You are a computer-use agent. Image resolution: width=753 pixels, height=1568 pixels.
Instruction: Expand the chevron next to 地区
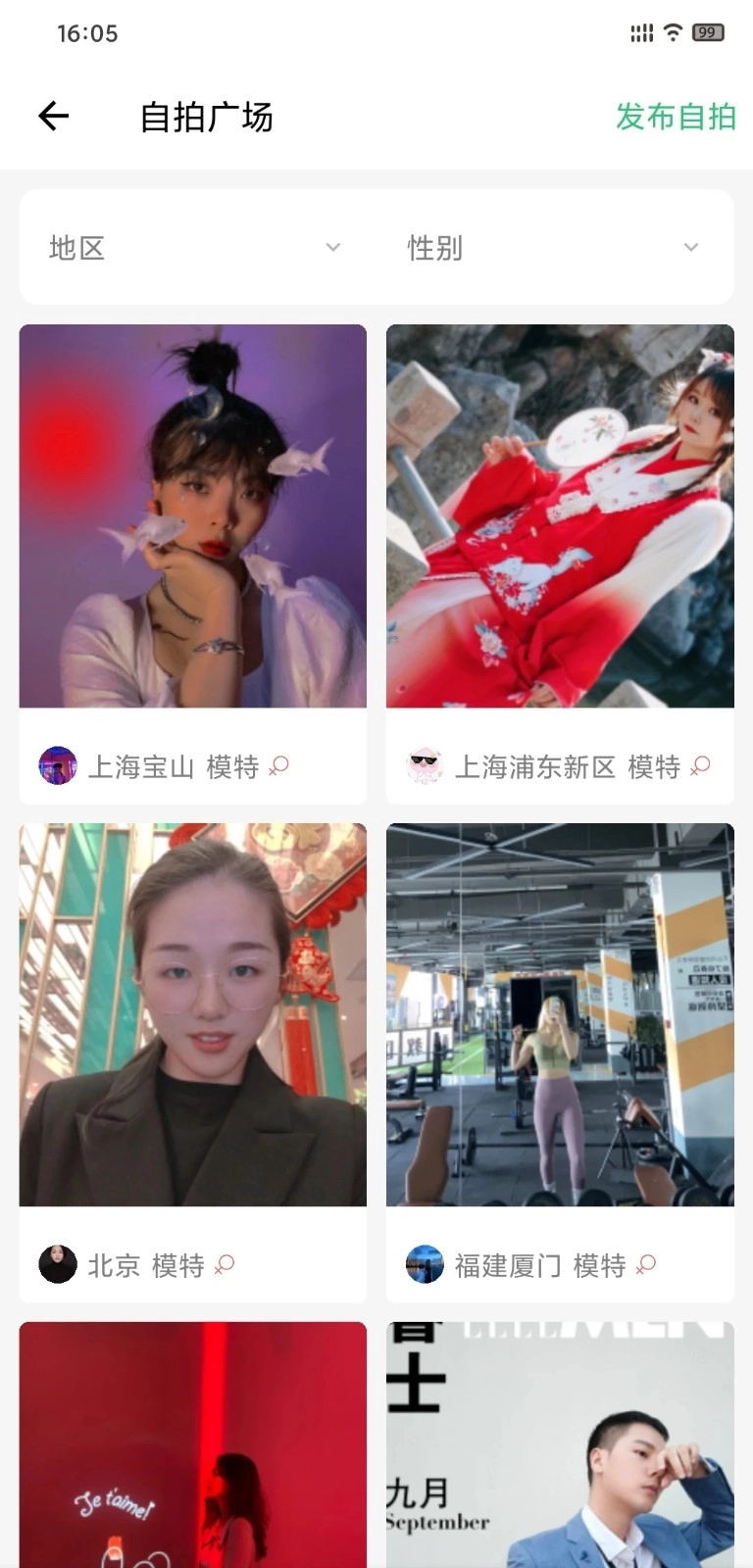click(332, 247)
